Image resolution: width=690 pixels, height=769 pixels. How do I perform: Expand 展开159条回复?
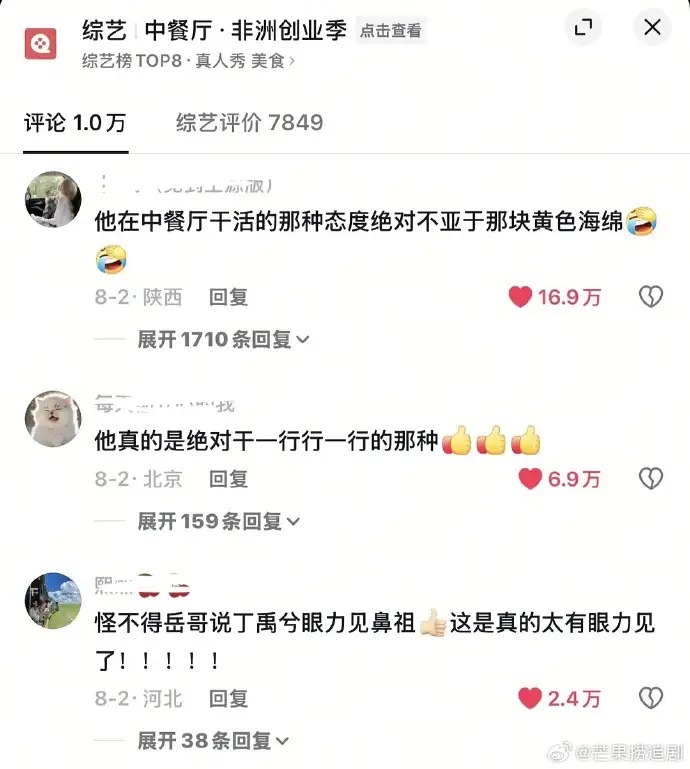click(219, 521)
